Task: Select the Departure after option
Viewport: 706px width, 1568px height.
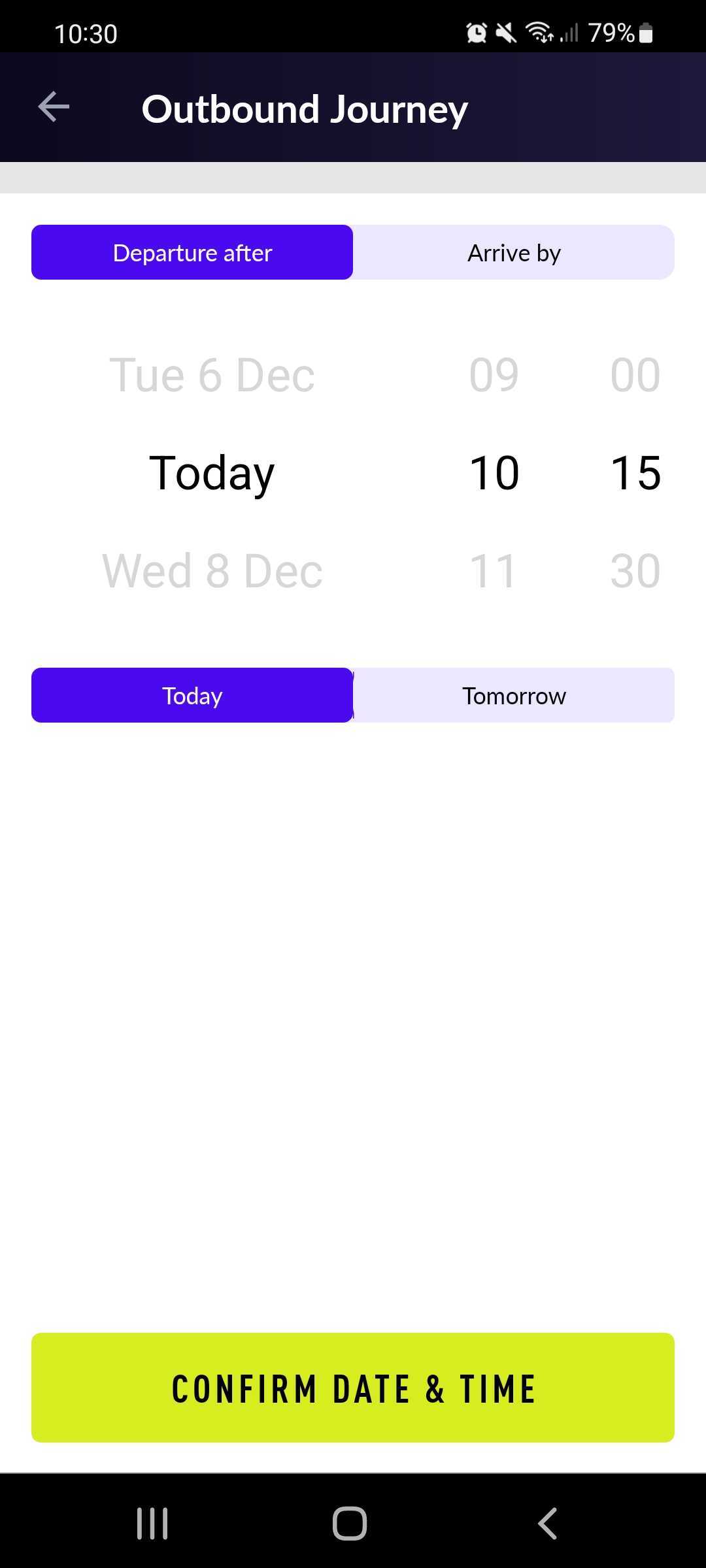Action: pyautogui.click(x=192, y=253)
